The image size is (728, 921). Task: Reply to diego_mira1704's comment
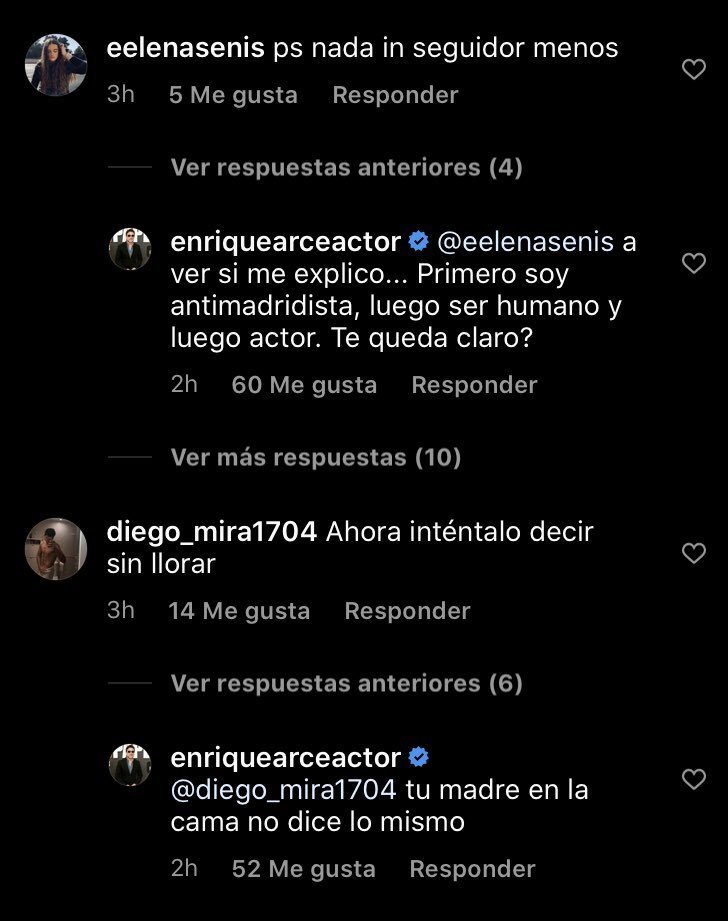407,611
